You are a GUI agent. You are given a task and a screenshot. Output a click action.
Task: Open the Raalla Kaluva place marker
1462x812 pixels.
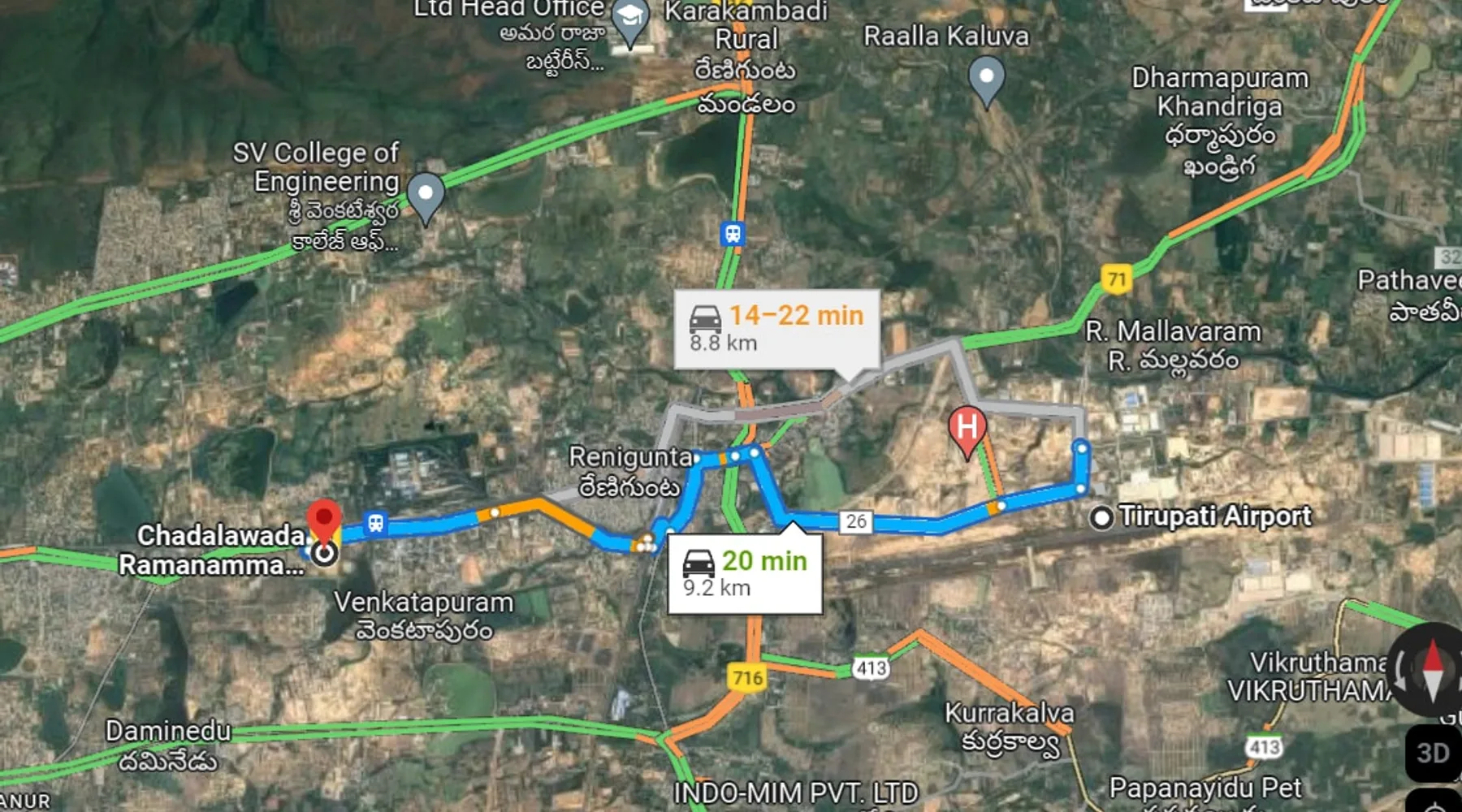click(986, 79)
